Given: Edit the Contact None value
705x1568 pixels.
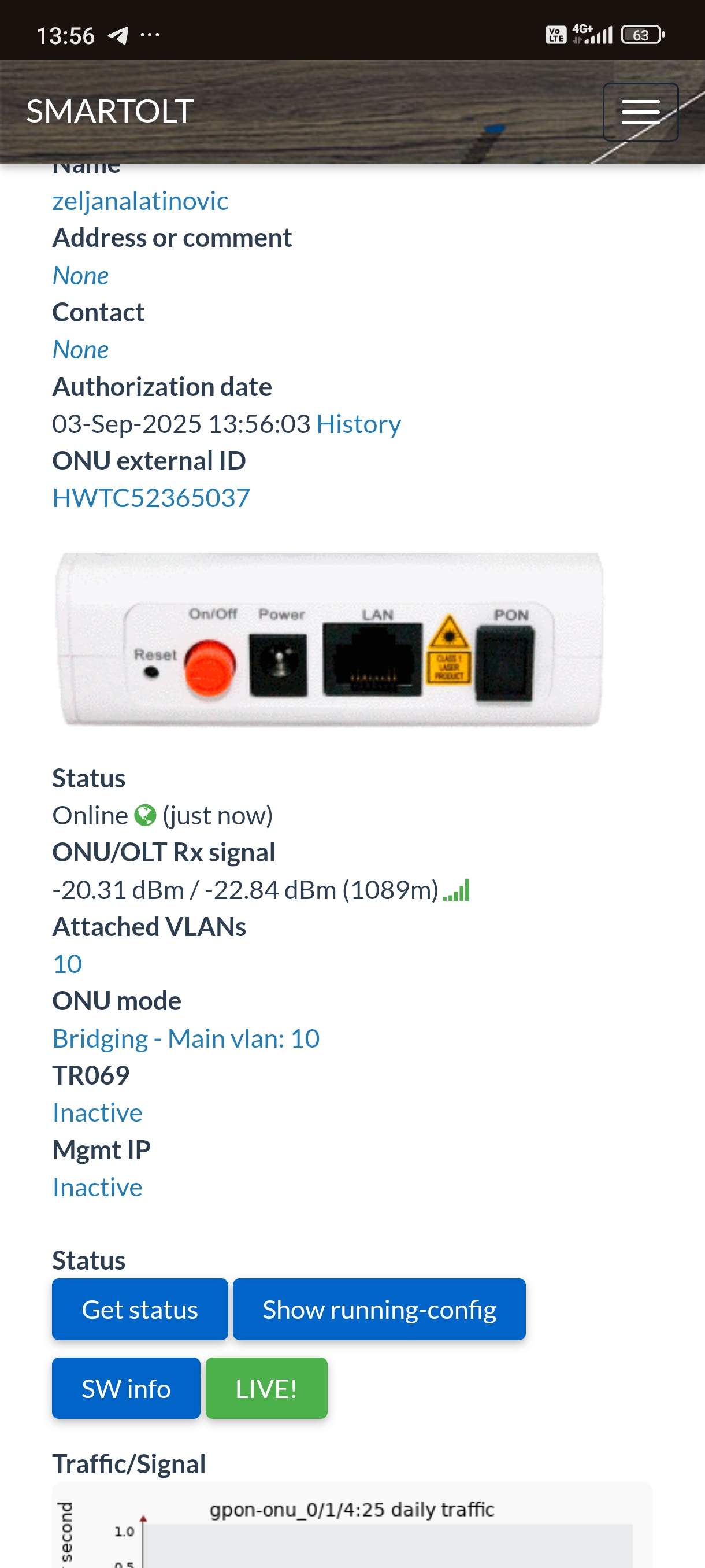Looking at the screenshot, I should tap(80, 349).
